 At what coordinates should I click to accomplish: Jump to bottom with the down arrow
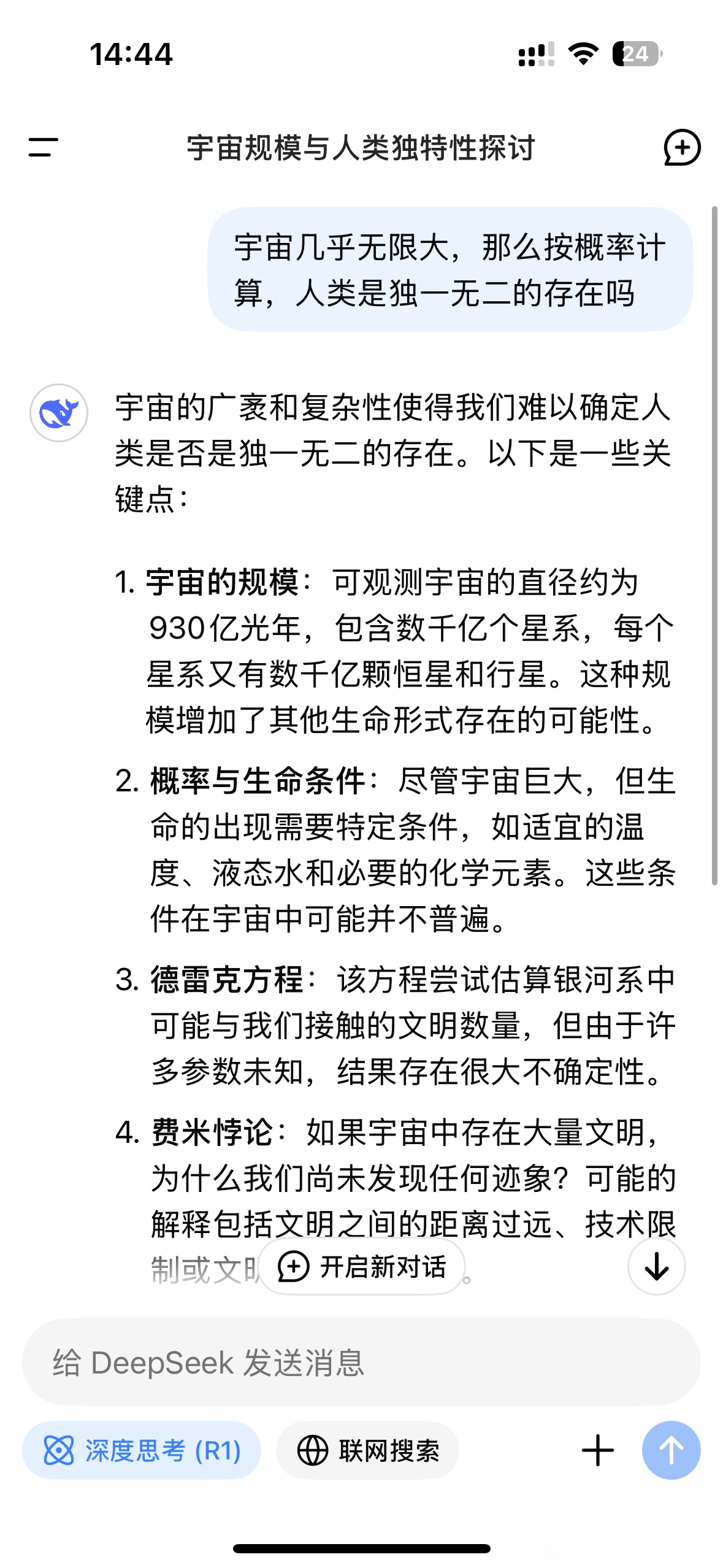tap(657, 1267)
